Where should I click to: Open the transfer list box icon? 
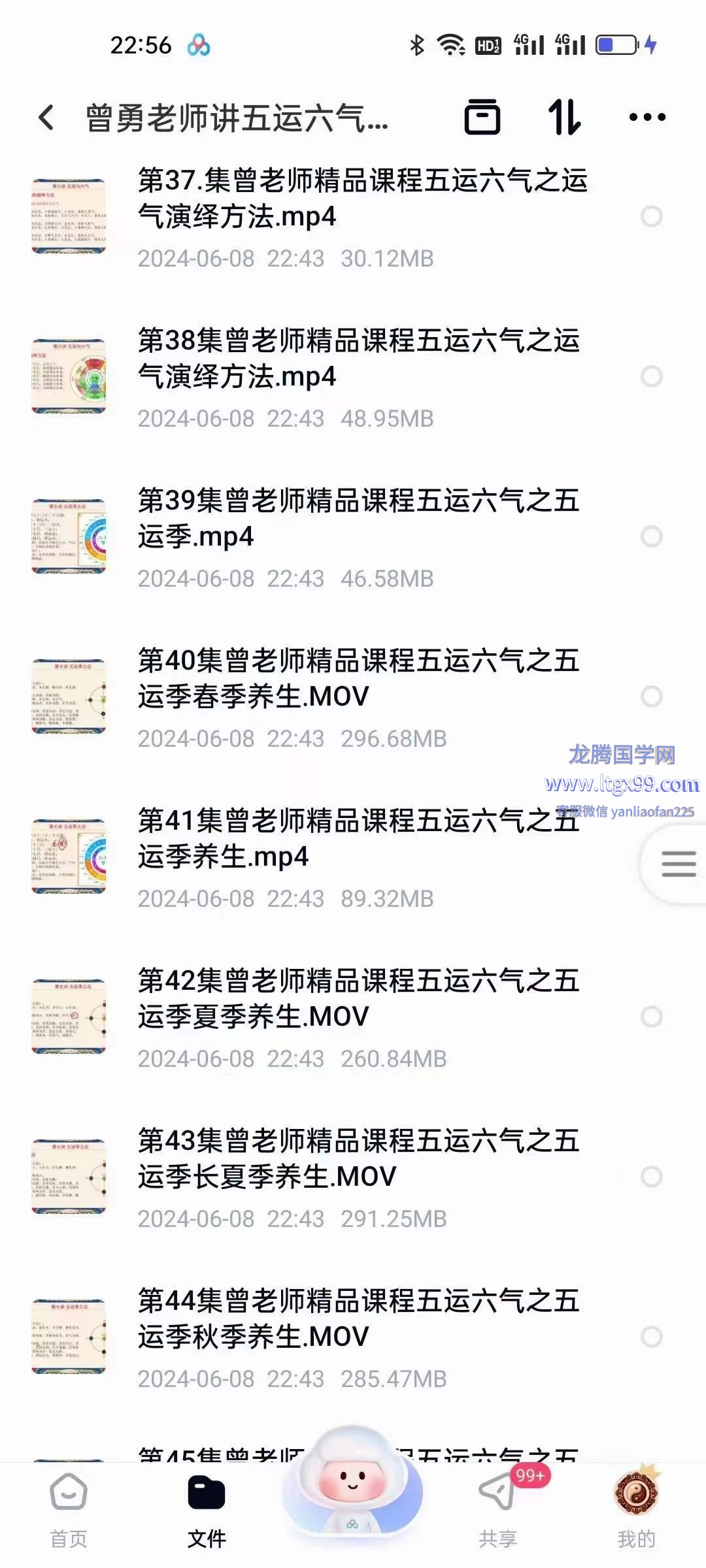pos(482,118)
